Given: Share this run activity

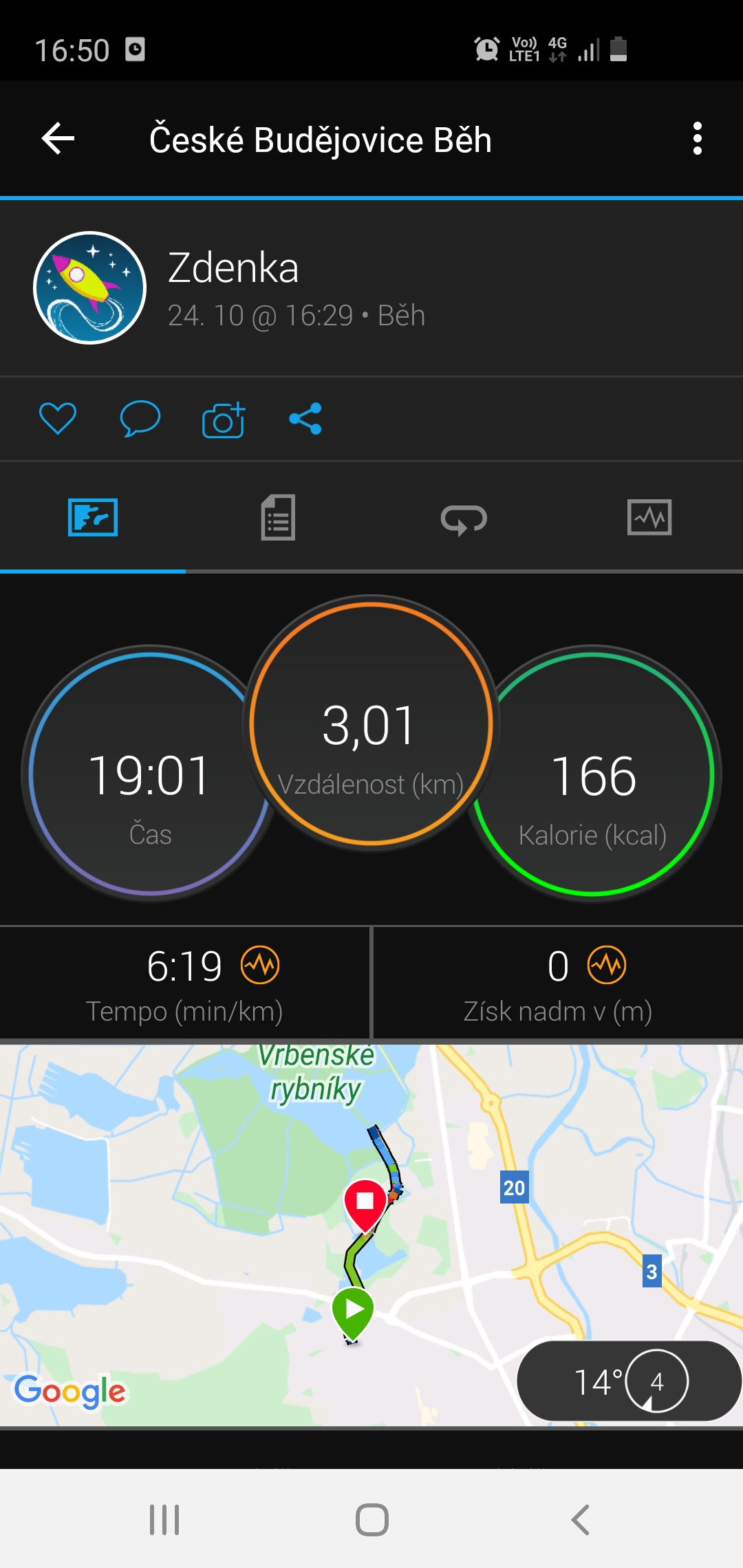Looking at the screenshot, I should pyautogui.click(x=305, y=418).
